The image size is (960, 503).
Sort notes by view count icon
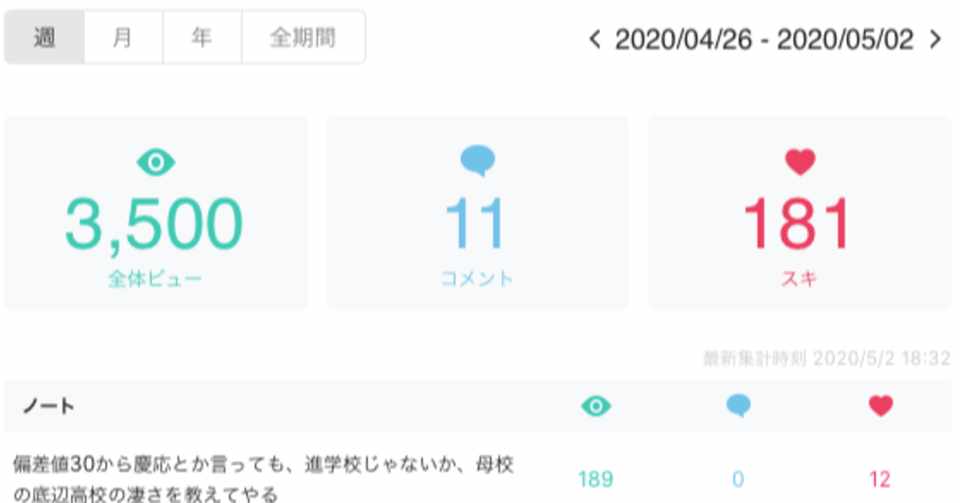pos(596,406)
